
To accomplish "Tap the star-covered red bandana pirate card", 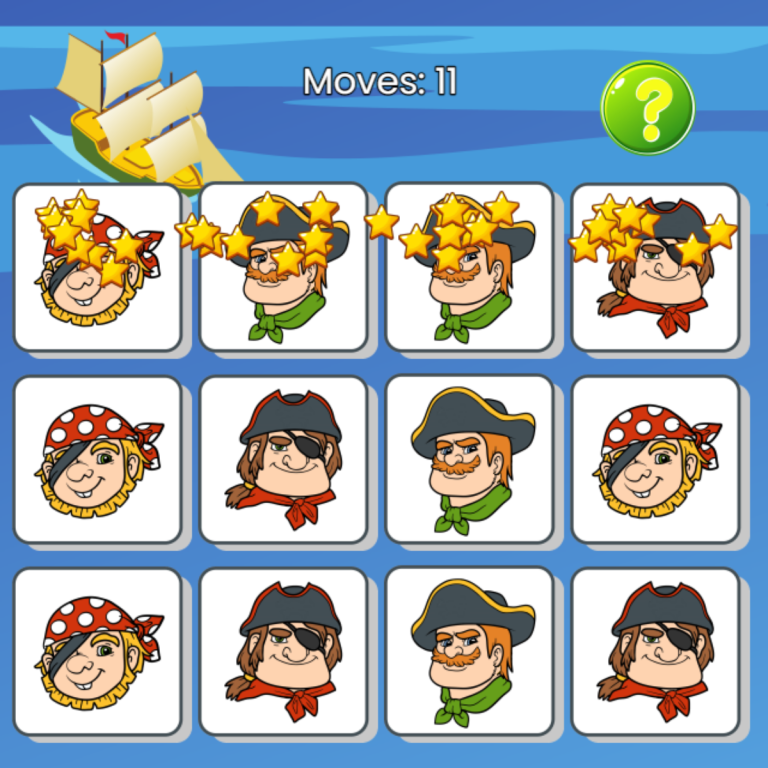I will 97,267.
